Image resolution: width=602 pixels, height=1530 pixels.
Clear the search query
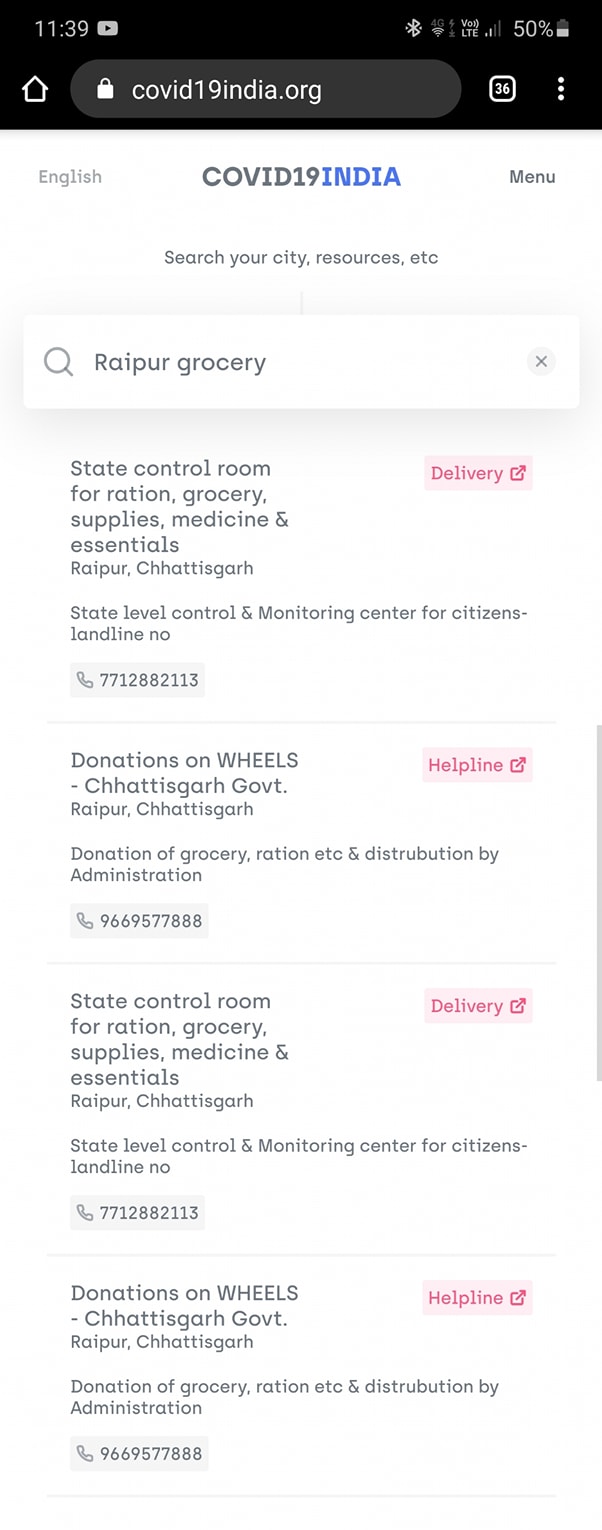pos(541,362)
